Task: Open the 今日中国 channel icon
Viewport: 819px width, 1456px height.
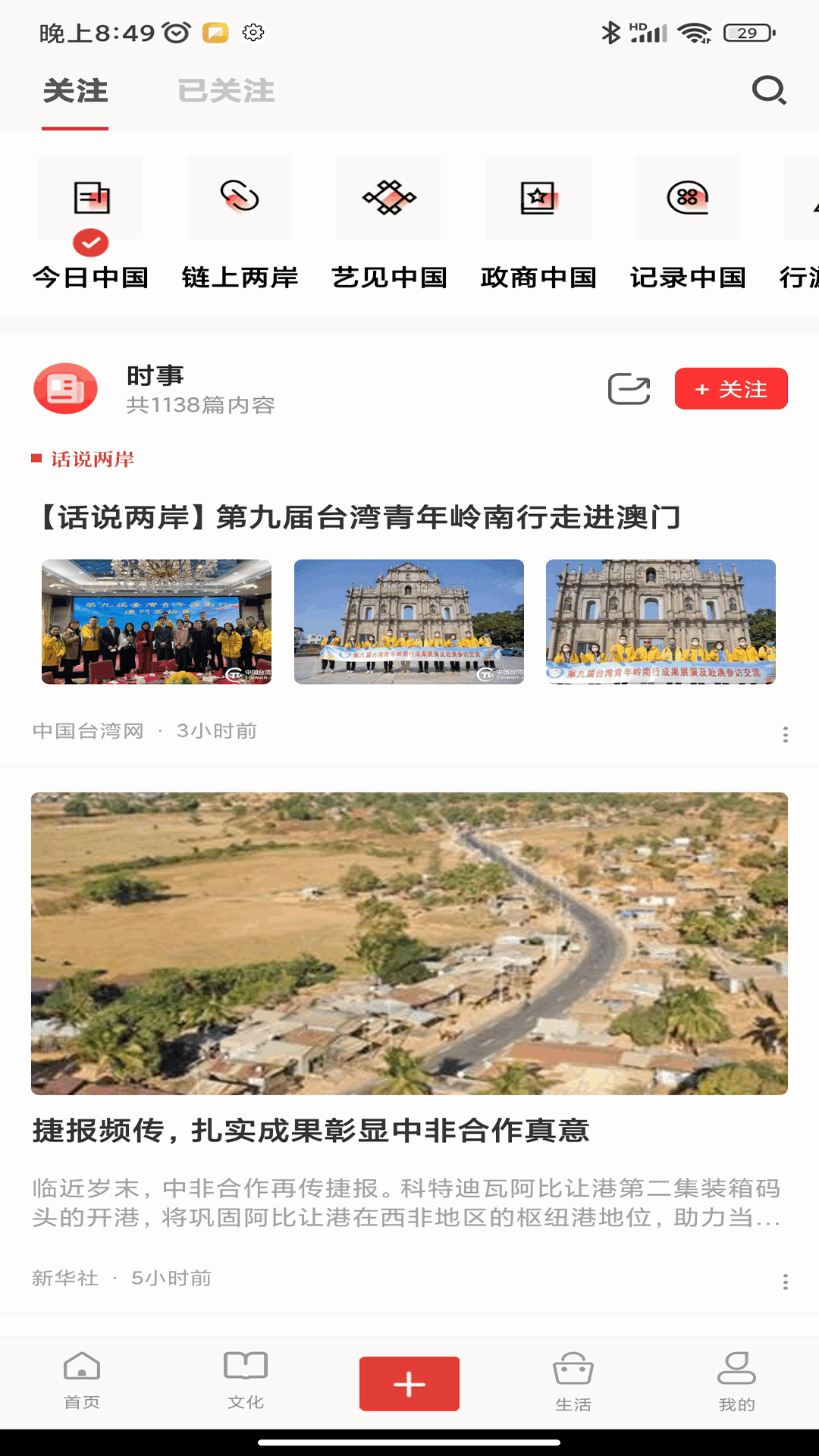Action: [x=90, y=196]
